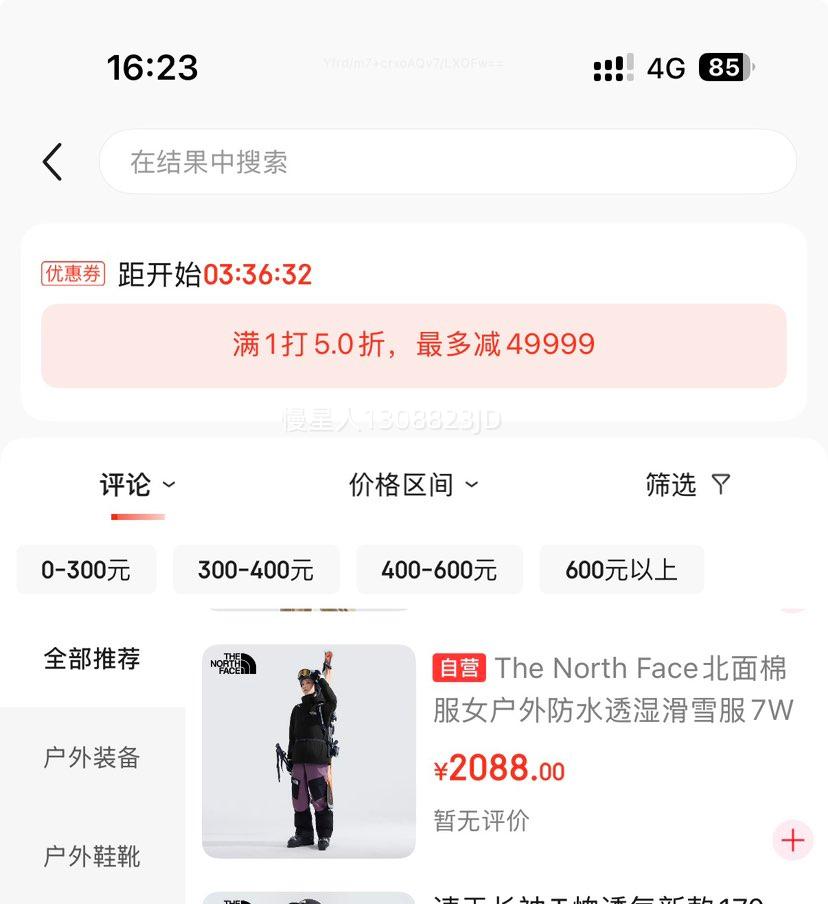Open the 满1打5.0折 coupon banner
The height and width of the screenshot is (904, 828).
[413, 345]
